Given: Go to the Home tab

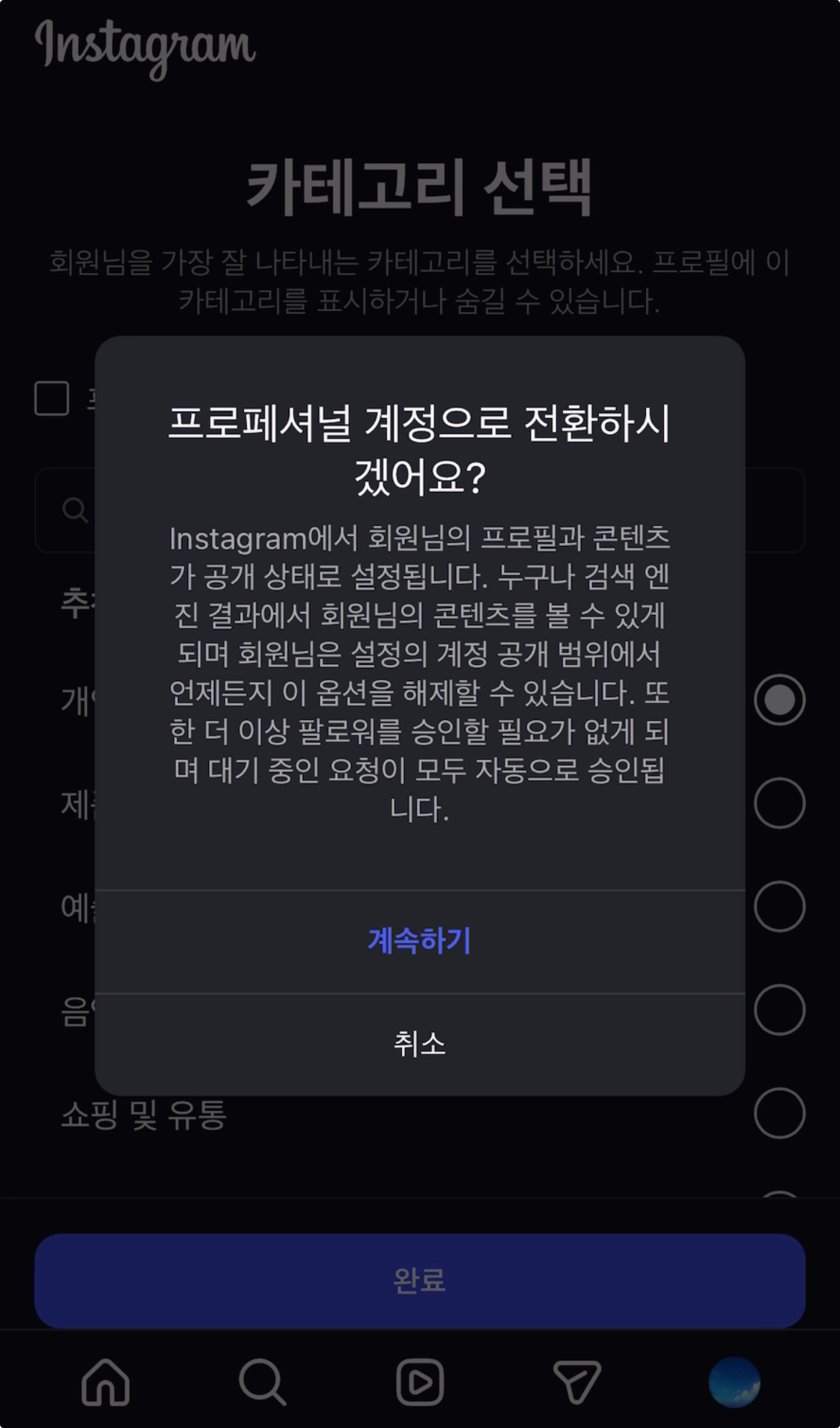Looking at the screenshot, I should (x=106, y=1381).
